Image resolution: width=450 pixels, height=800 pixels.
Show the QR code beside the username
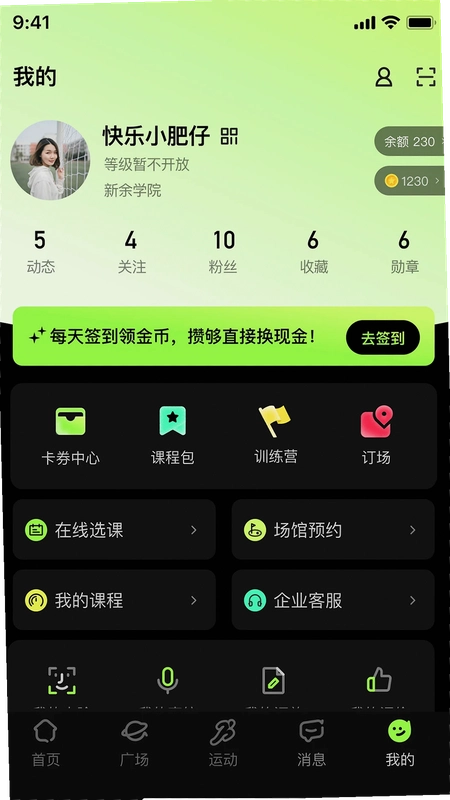[229, 136]
